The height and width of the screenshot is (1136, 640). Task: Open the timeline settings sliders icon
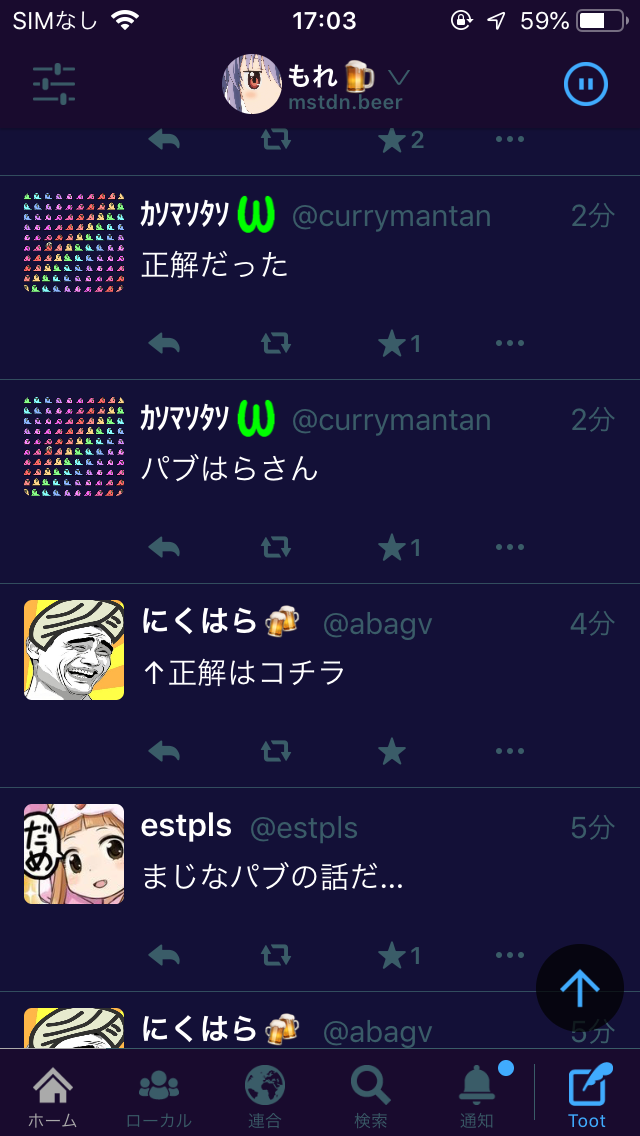pos(54,85)
